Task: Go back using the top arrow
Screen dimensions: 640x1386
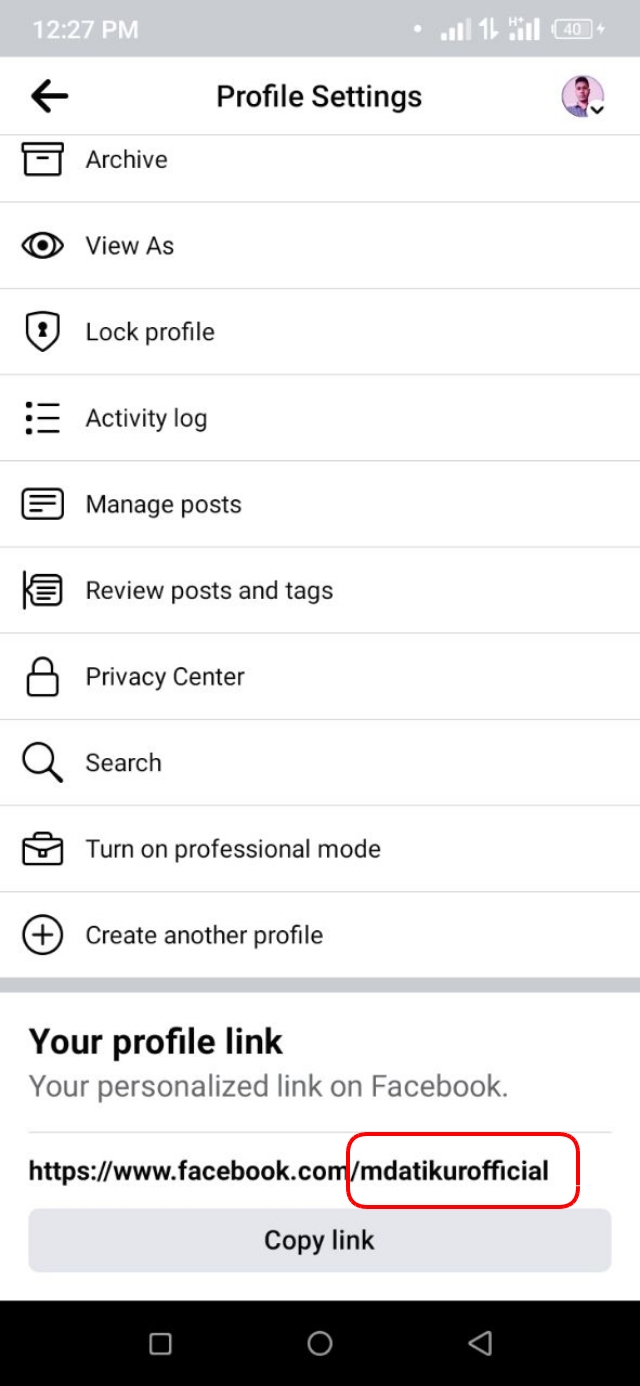Action: point(49,97)
